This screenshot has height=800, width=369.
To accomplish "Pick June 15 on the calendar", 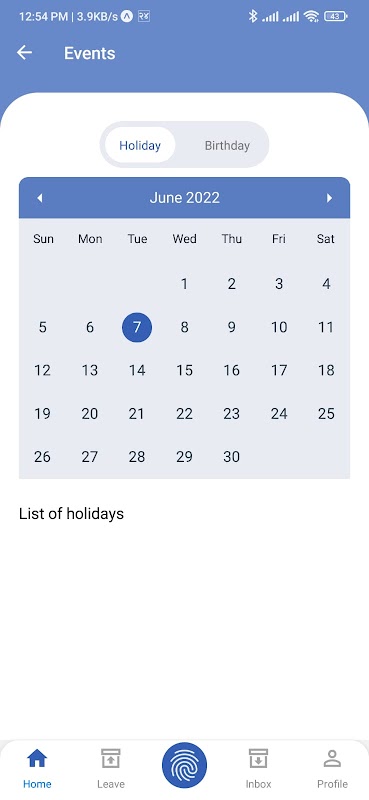I will coord(184,370).
